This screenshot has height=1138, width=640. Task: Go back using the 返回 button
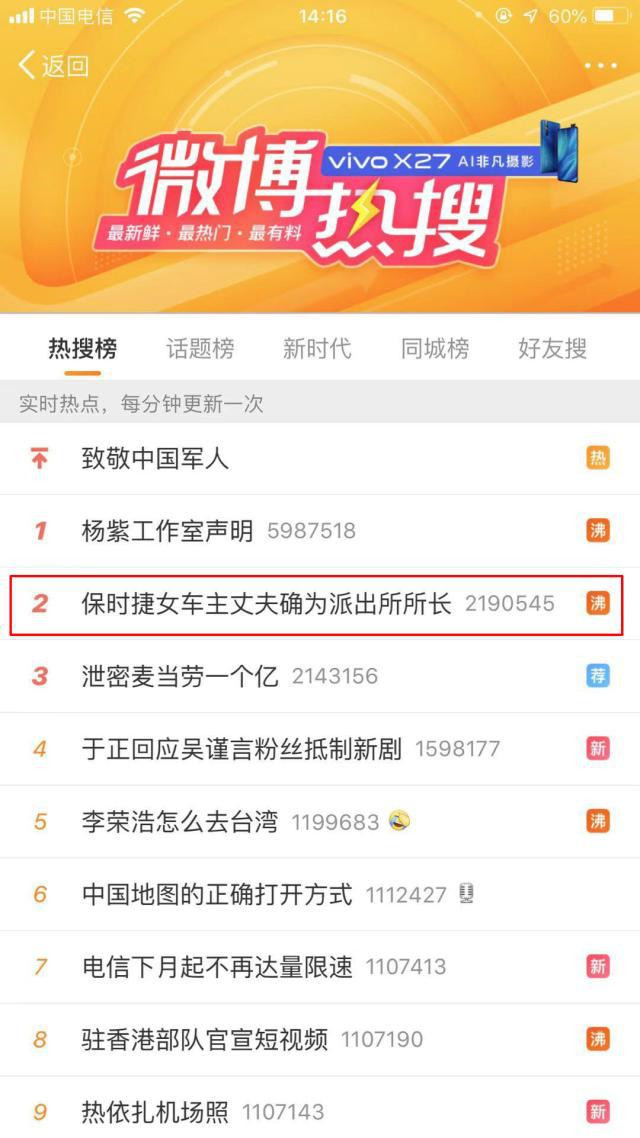(54, 66)
